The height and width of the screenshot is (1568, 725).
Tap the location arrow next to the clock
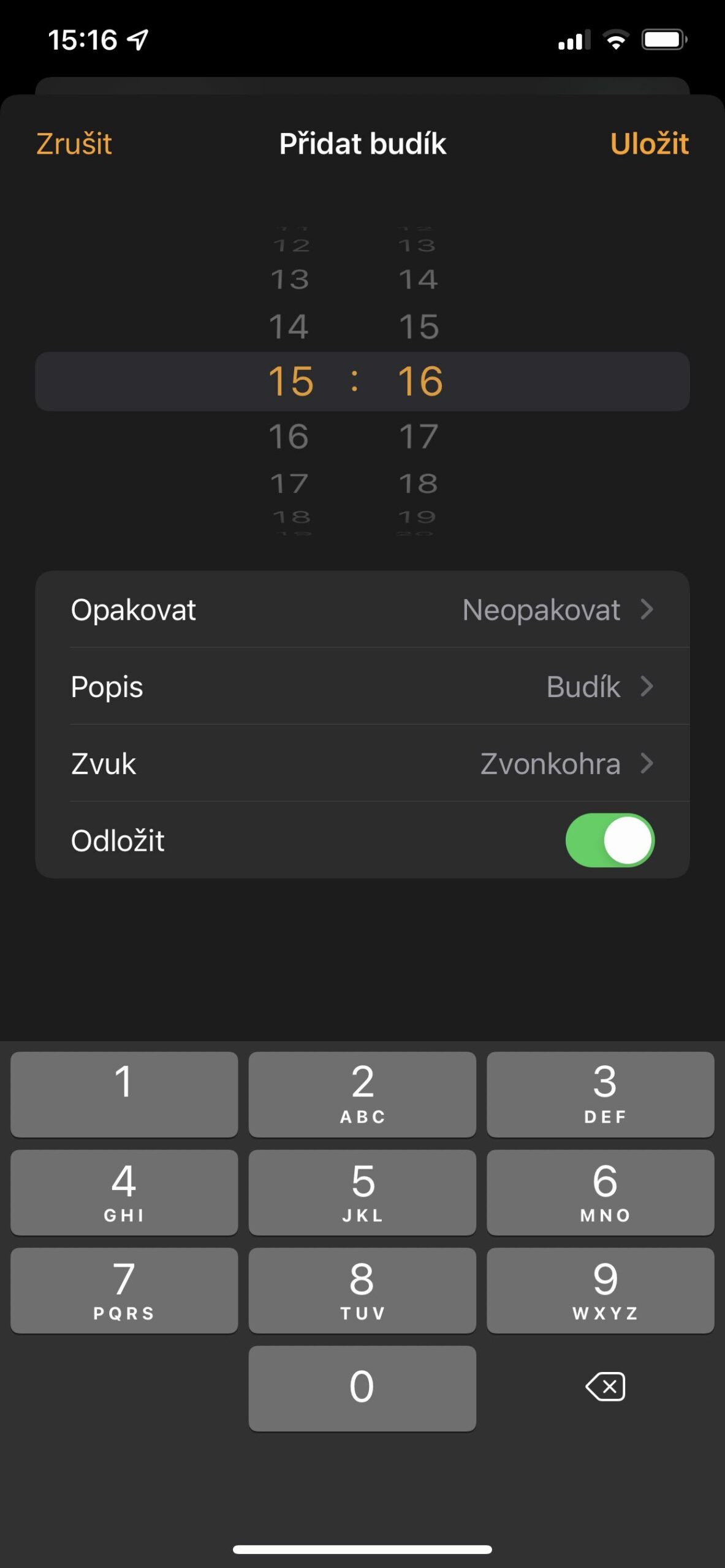tap(138, 39)
